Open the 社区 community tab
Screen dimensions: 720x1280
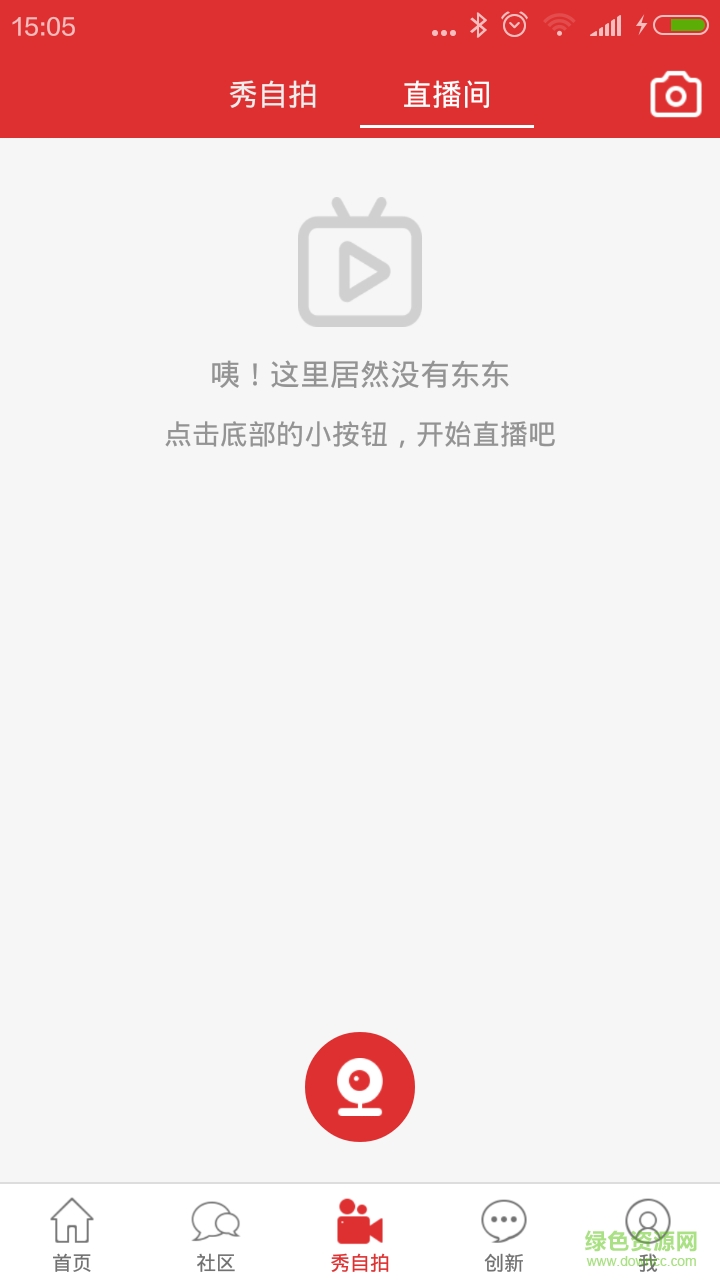click(x=216, y=1234)
